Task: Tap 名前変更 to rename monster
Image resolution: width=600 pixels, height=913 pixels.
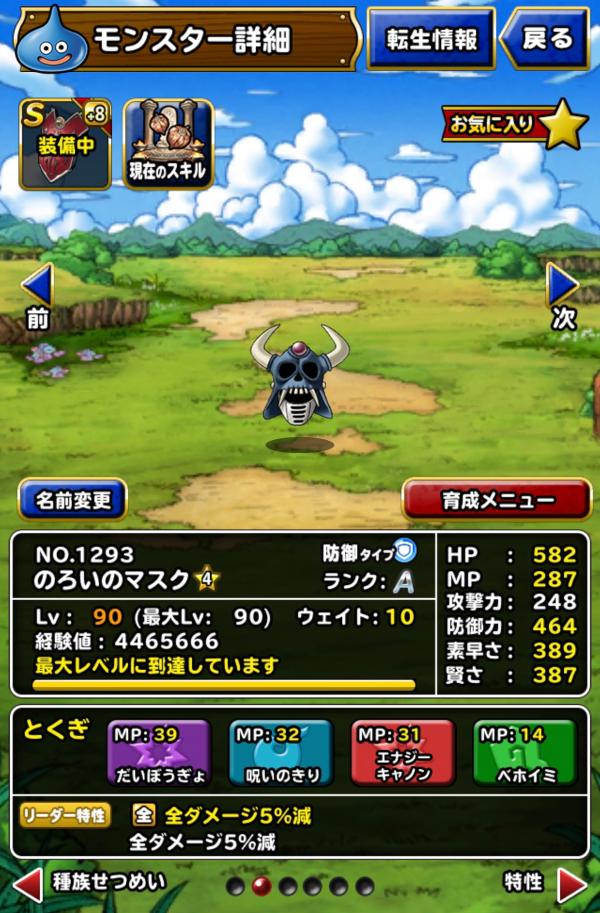Action: (73, 499)
